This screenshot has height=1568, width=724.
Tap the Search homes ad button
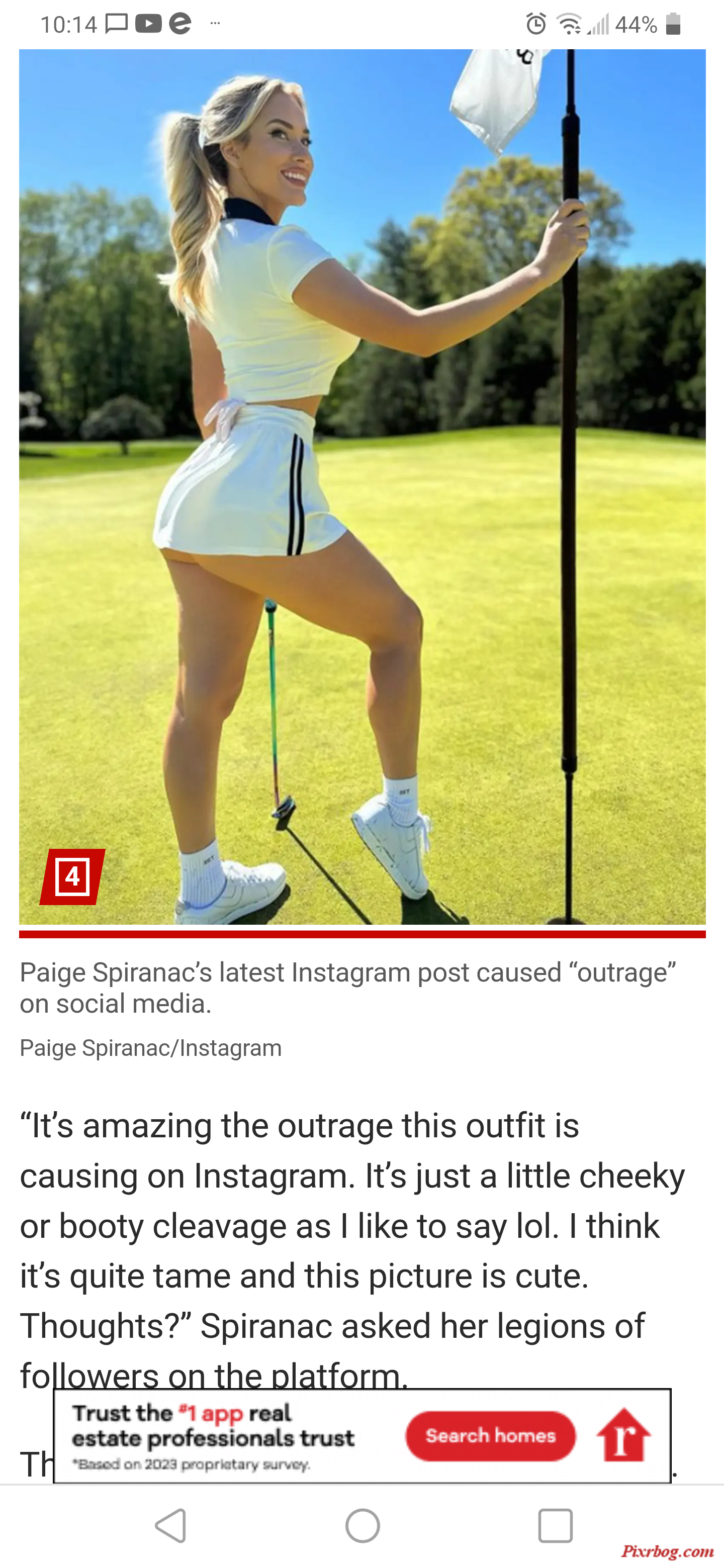point(490,1436)
